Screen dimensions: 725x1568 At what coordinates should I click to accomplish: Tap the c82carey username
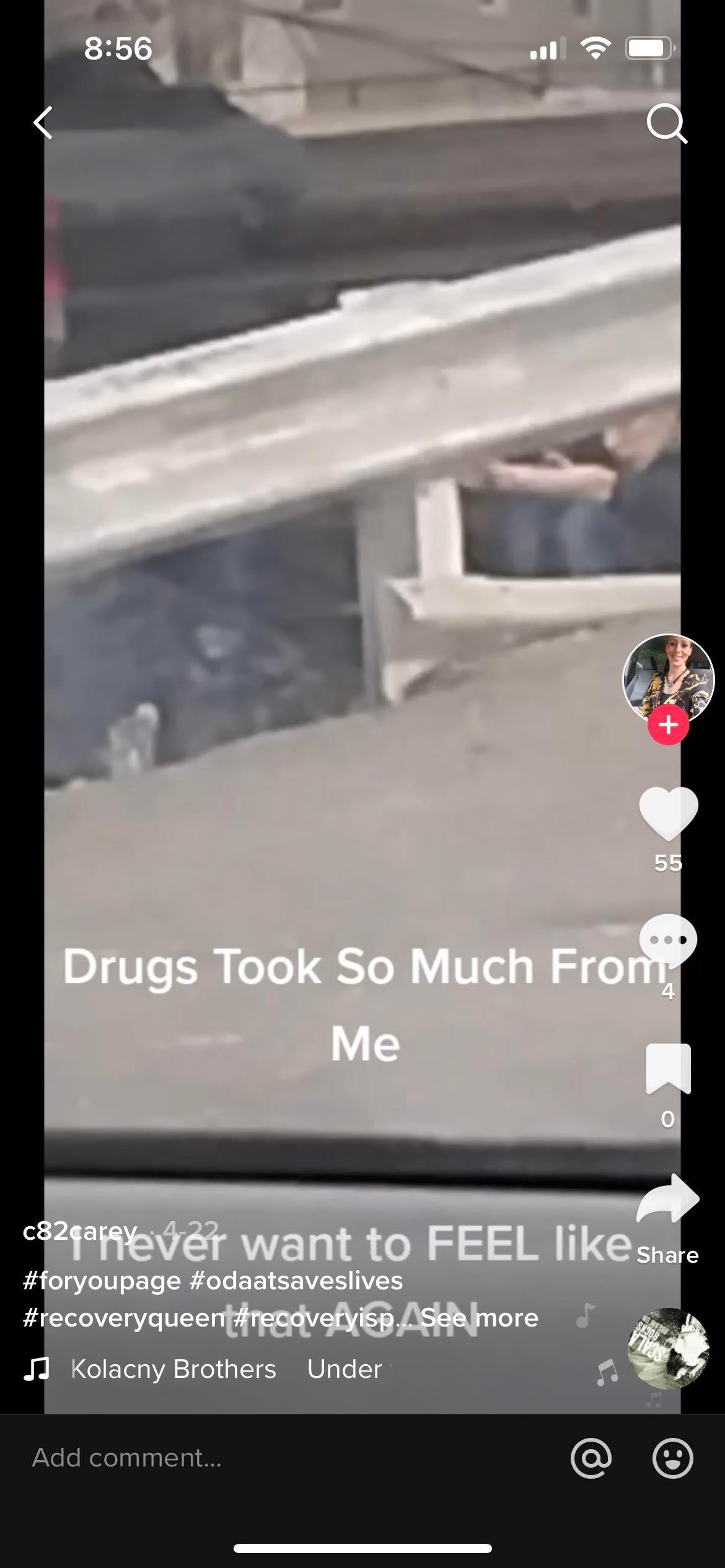(79, 1231)
